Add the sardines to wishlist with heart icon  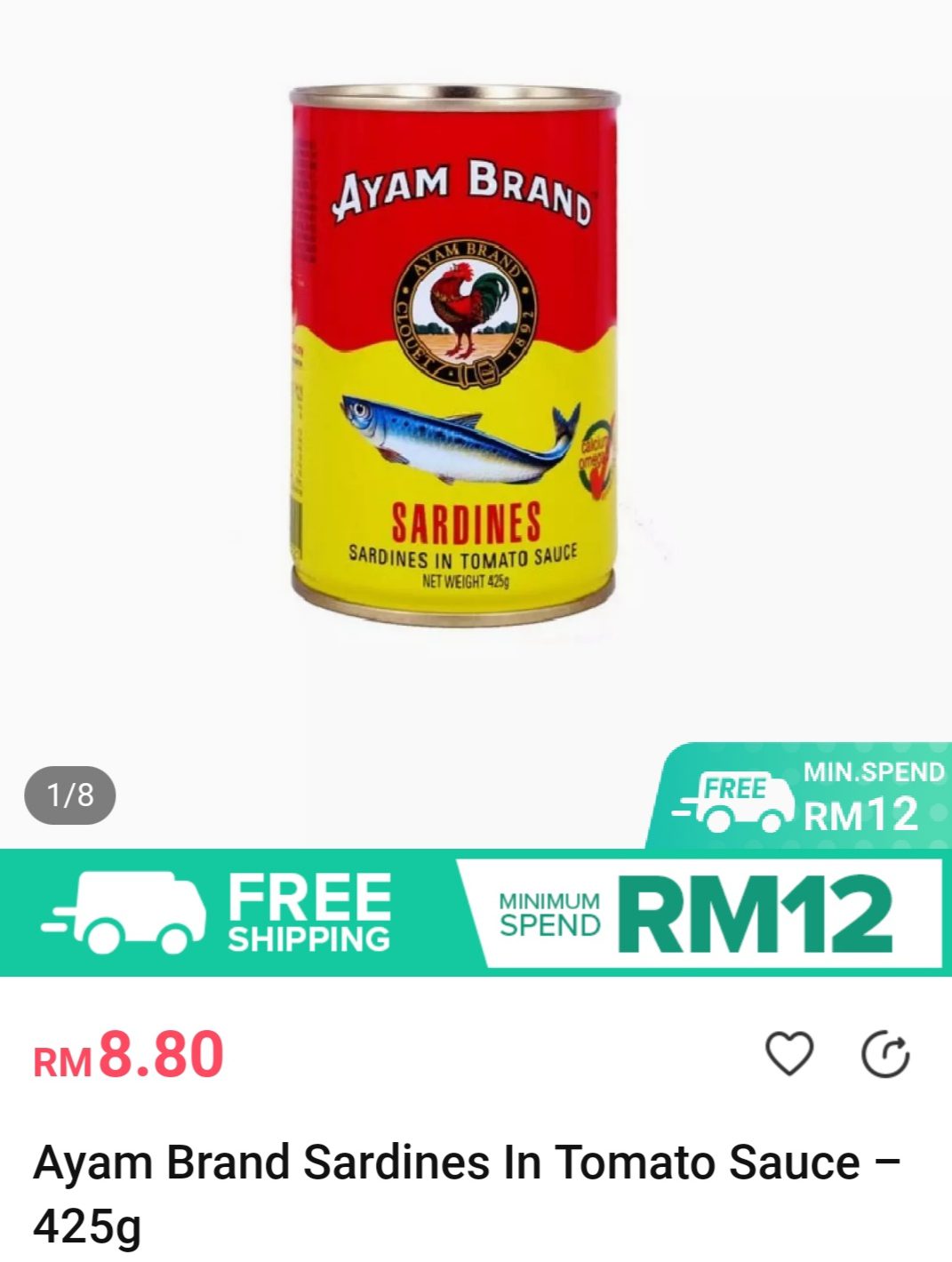coord(788,1054)
